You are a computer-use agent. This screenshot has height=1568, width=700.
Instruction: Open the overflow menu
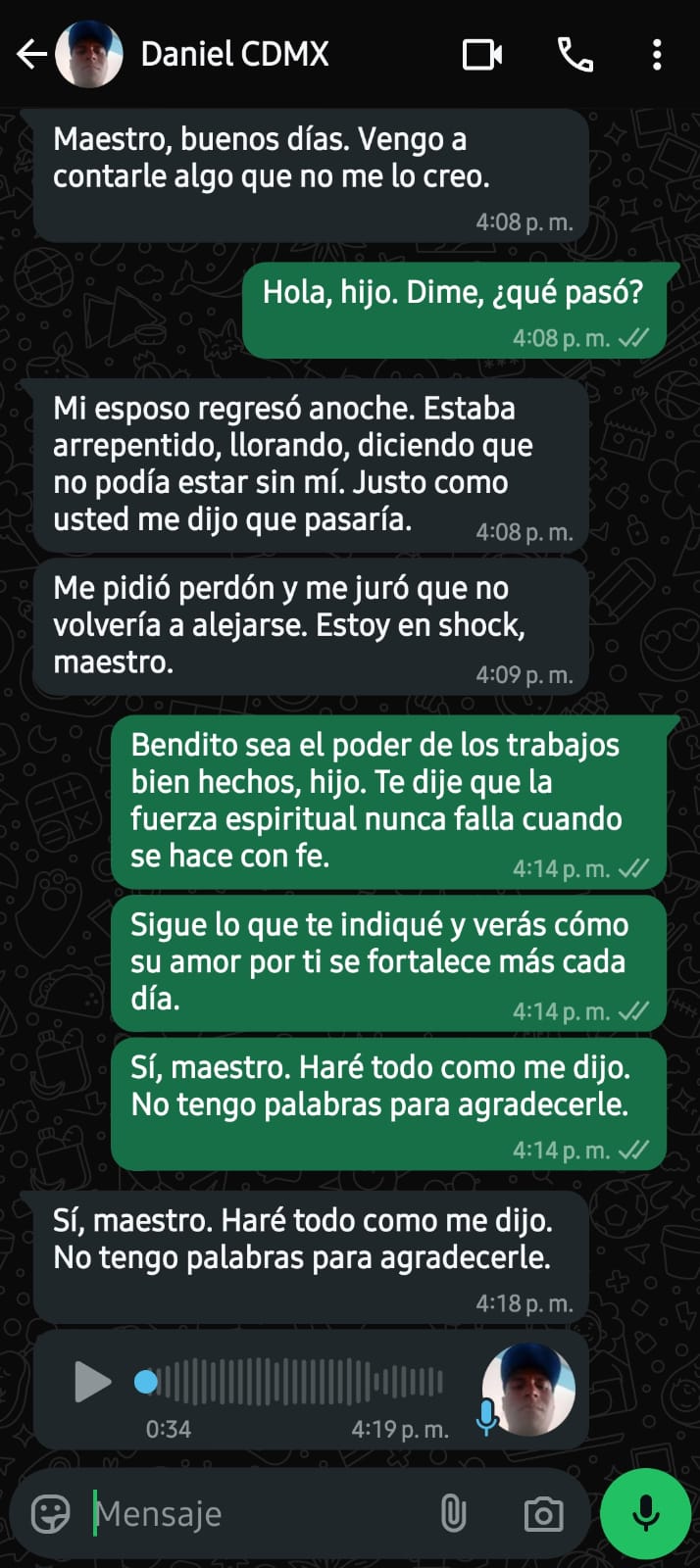tap(657, 55)
